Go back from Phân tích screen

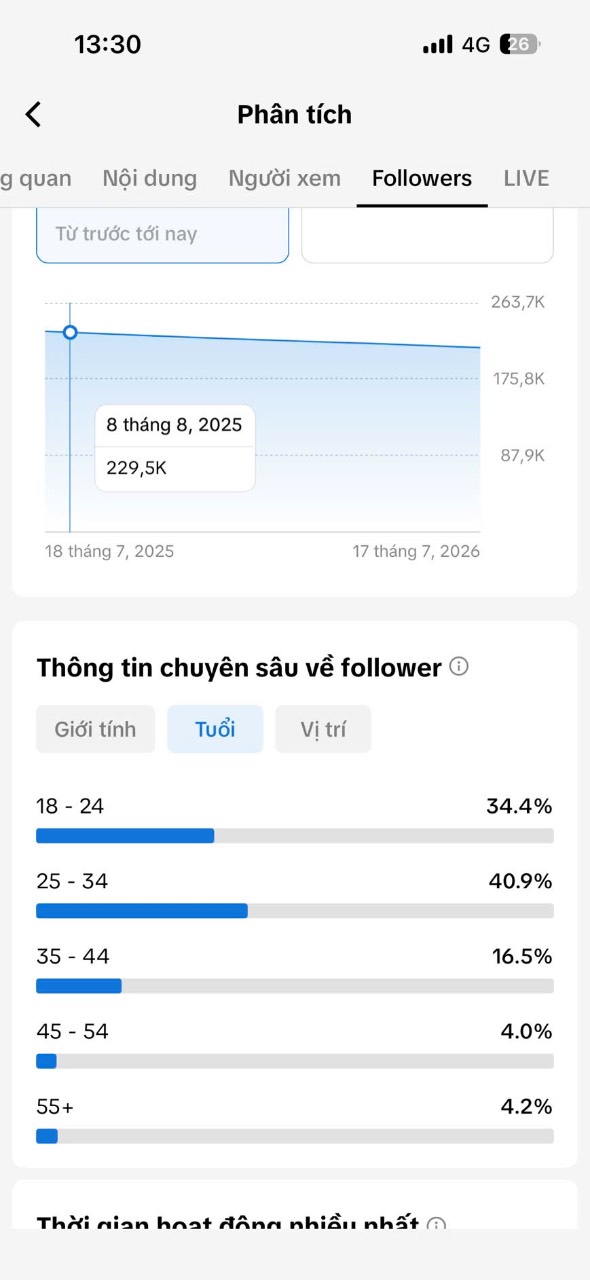click(33, 114)
